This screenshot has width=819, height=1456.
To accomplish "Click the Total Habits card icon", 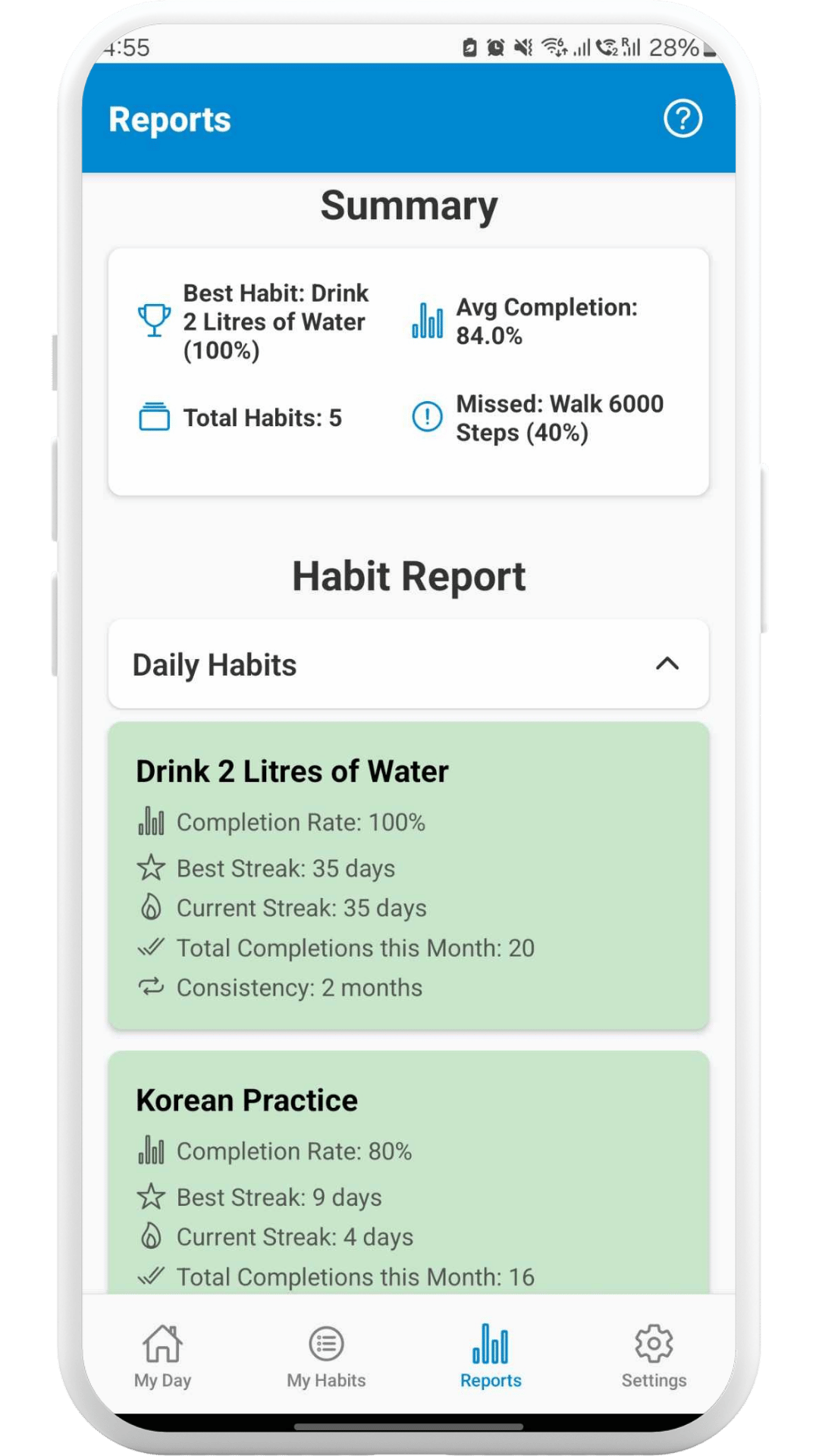I will 153,416.
